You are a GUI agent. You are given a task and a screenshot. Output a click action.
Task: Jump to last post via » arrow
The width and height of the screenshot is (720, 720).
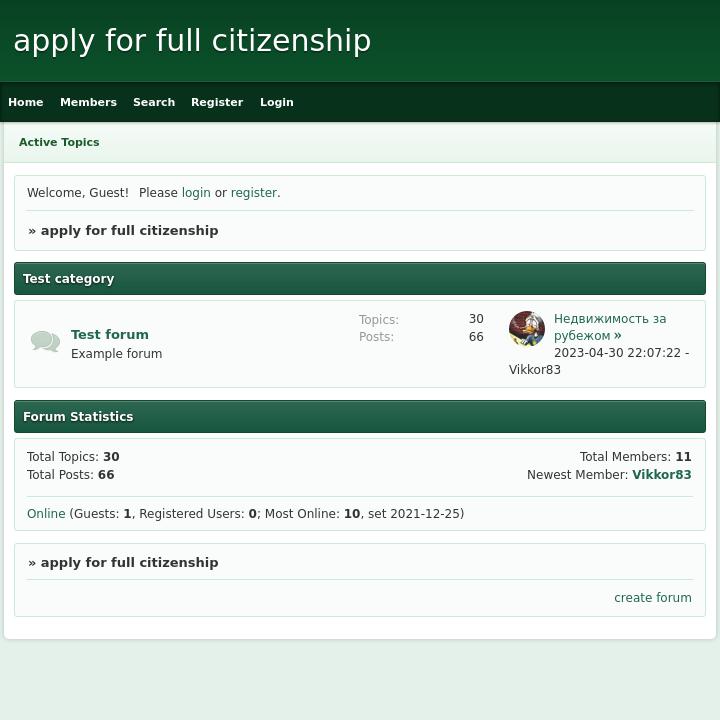coord(617,336)
